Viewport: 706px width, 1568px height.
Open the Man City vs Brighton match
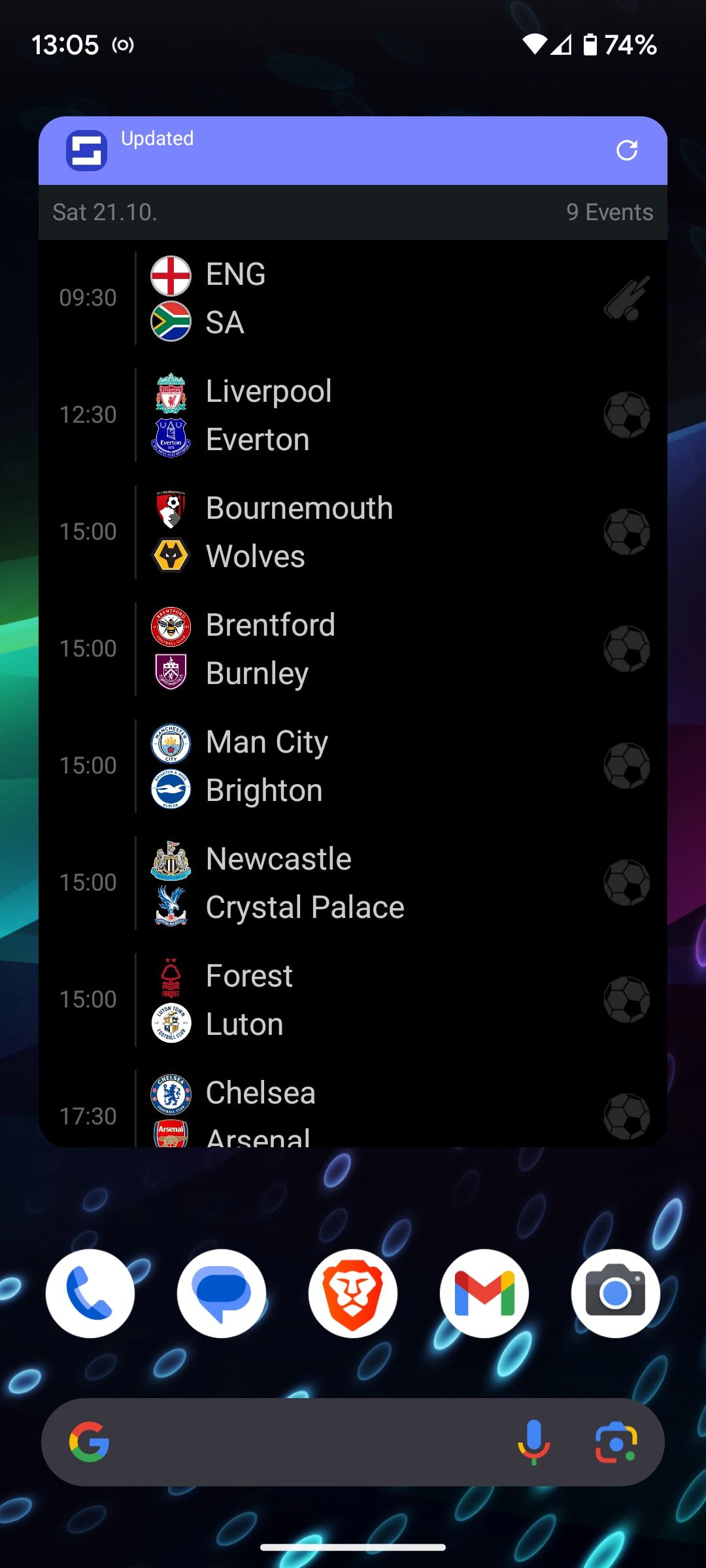(353, 766)
